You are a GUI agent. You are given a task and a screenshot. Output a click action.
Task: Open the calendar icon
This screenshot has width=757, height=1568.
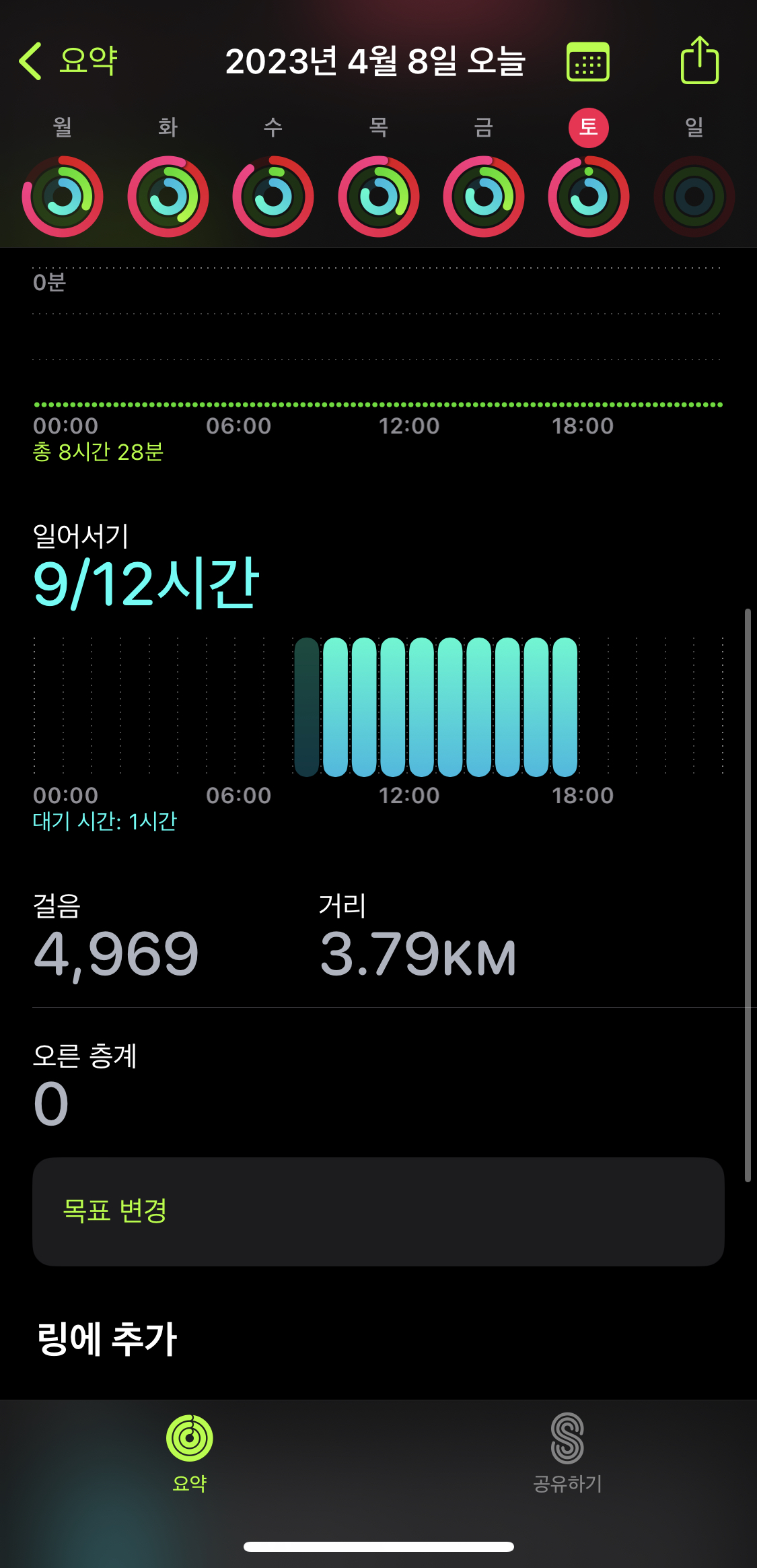(x=587, y=62)
